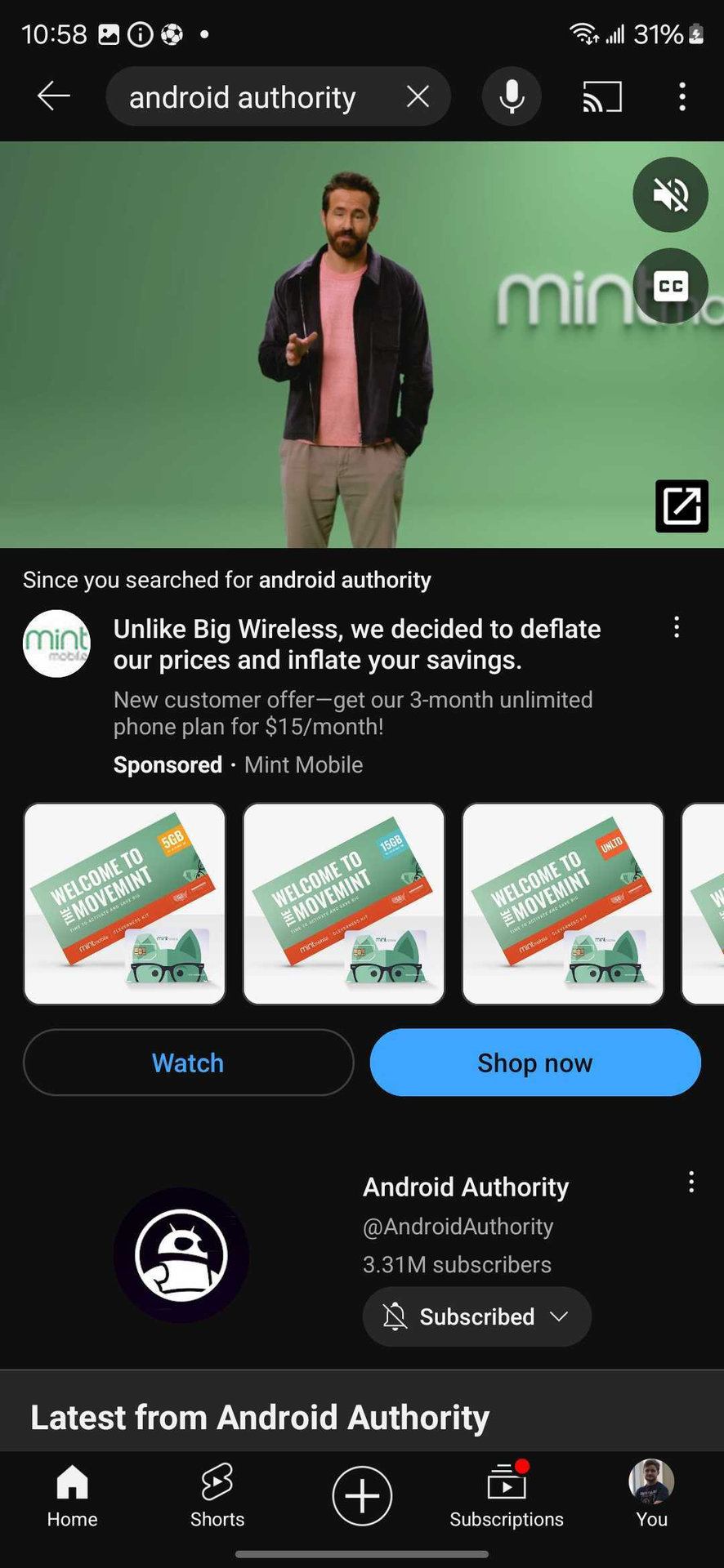Start a voice search with the microphone
Screen dimensions: 724x1568
[512, 96]
